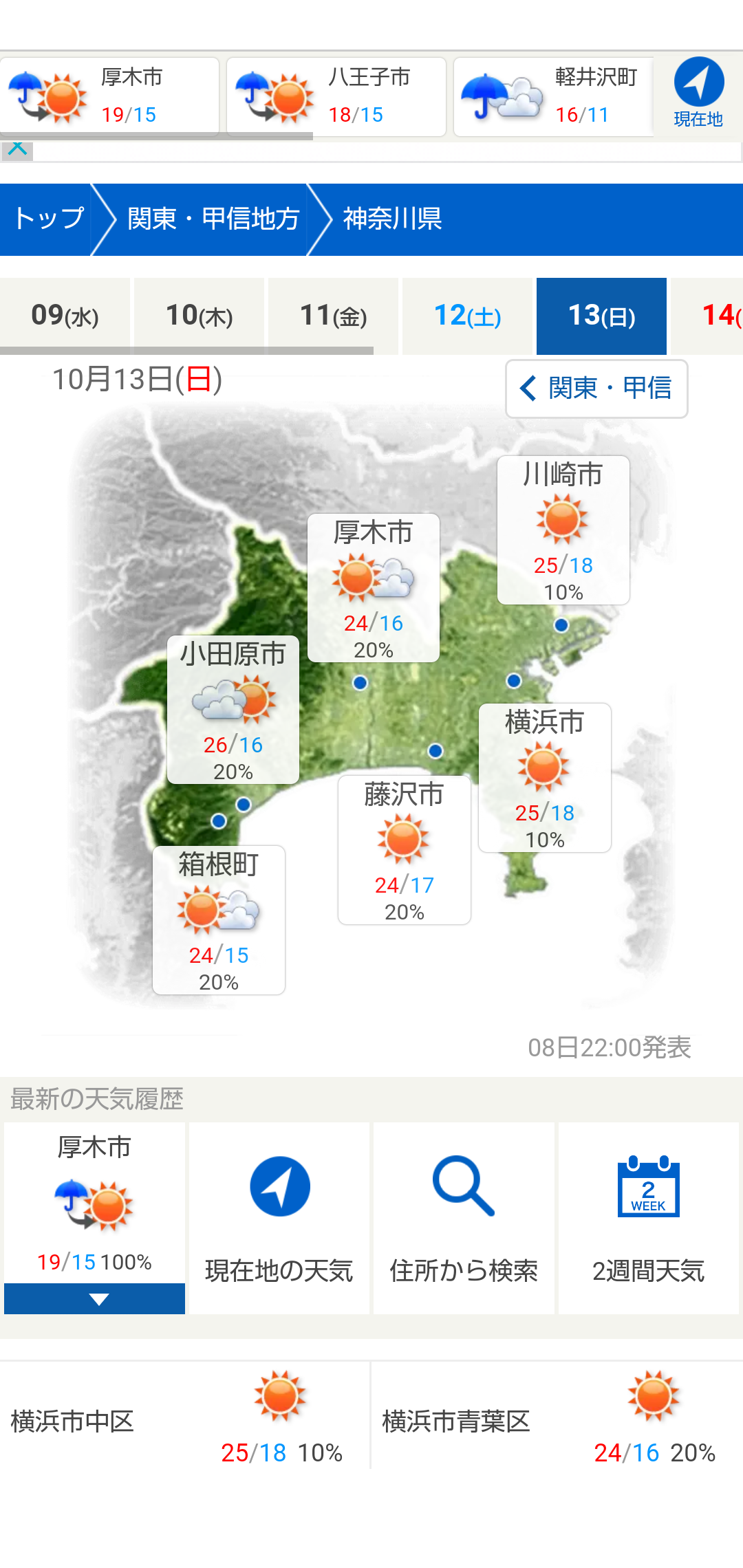Viewport: 743px width, 1568px height.
Task: Select the 10(木) date tab
Action: 199,316
